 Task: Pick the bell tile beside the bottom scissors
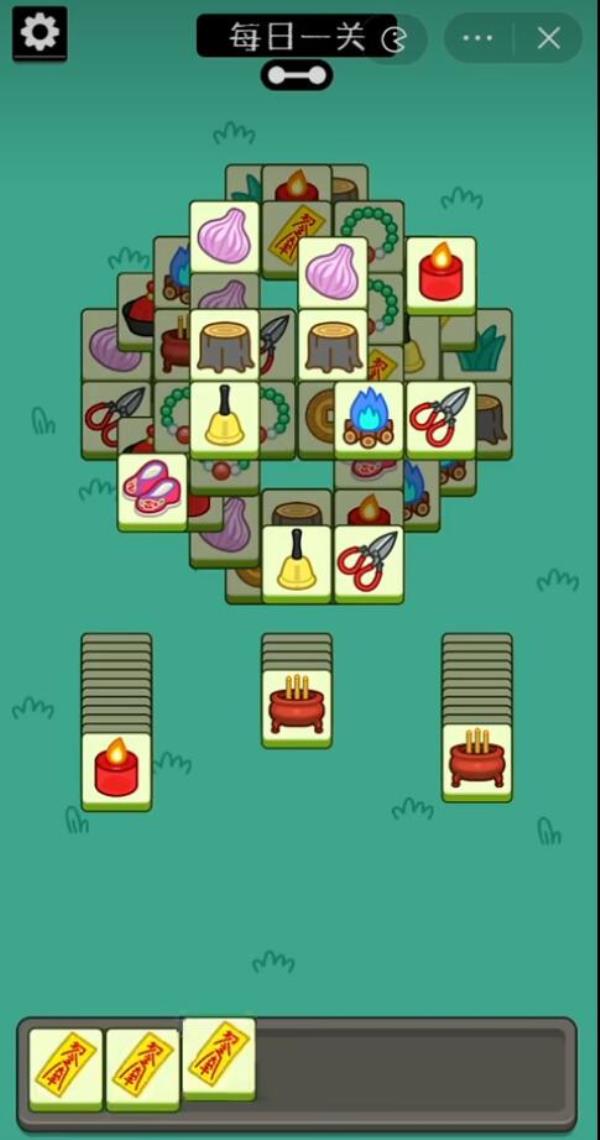pos(297,563)
